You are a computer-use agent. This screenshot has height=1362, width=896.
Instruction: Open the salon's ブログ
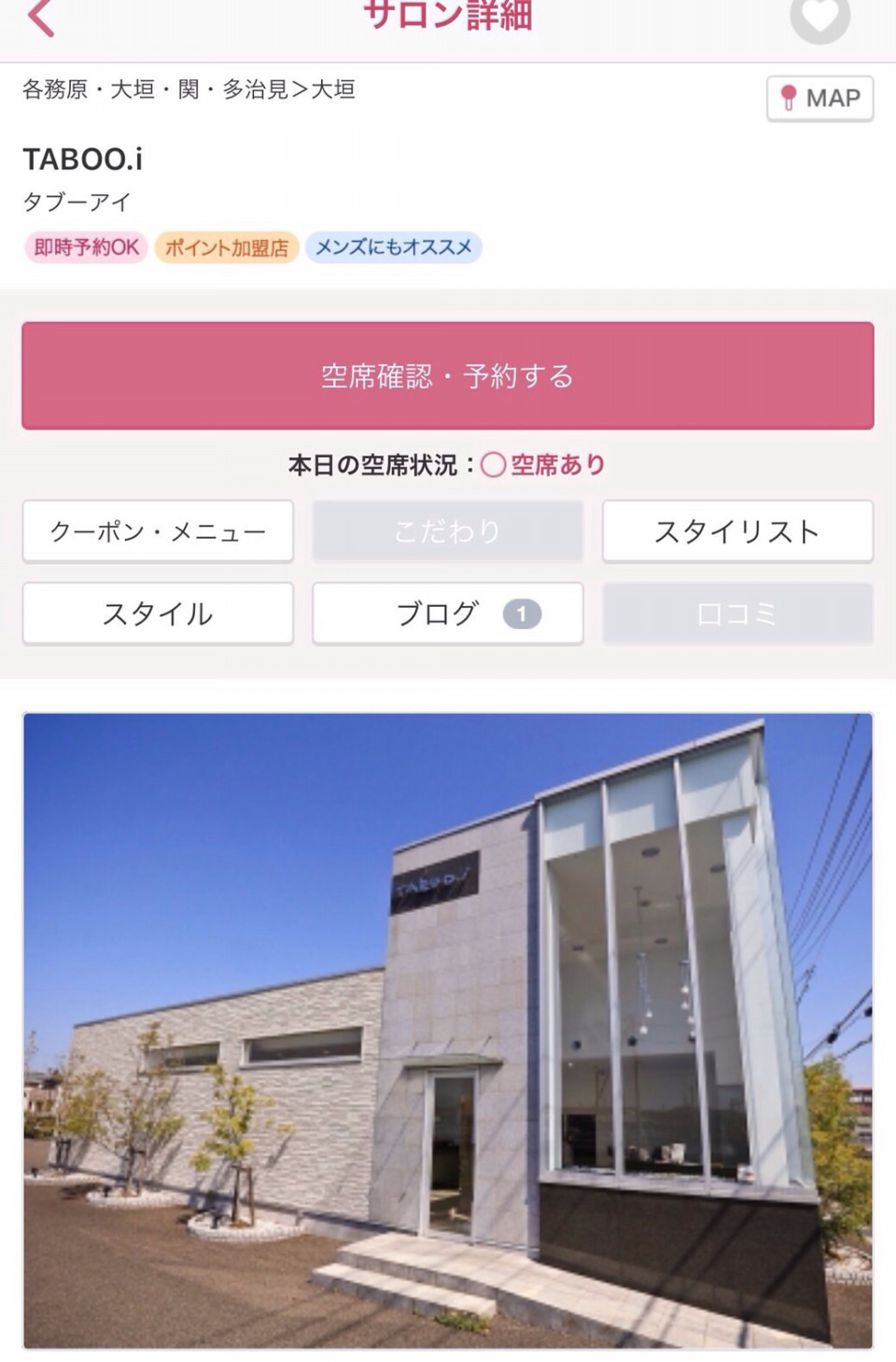point(448,613)
